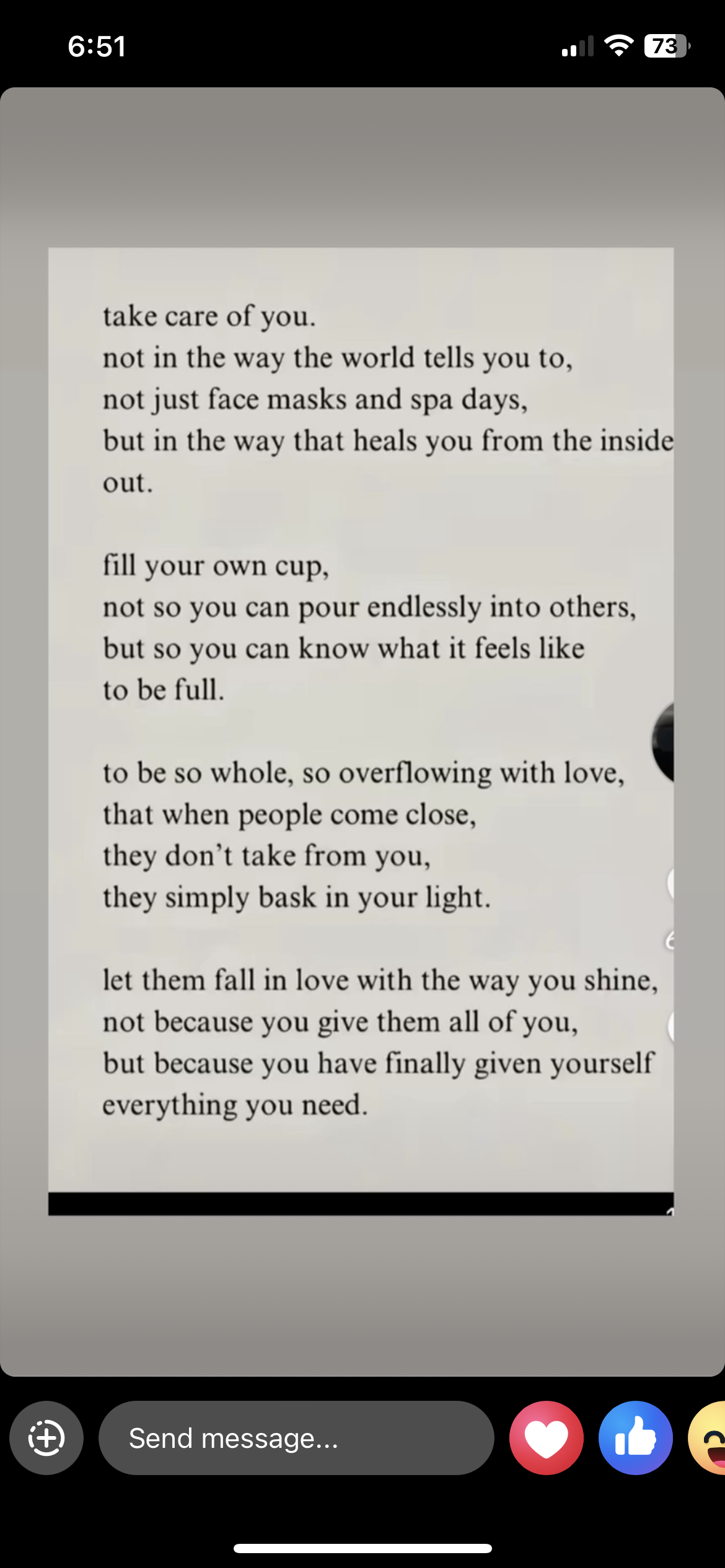Send the blue thumbs-up reaction

pyautogui.click(x=635, y=1438)
